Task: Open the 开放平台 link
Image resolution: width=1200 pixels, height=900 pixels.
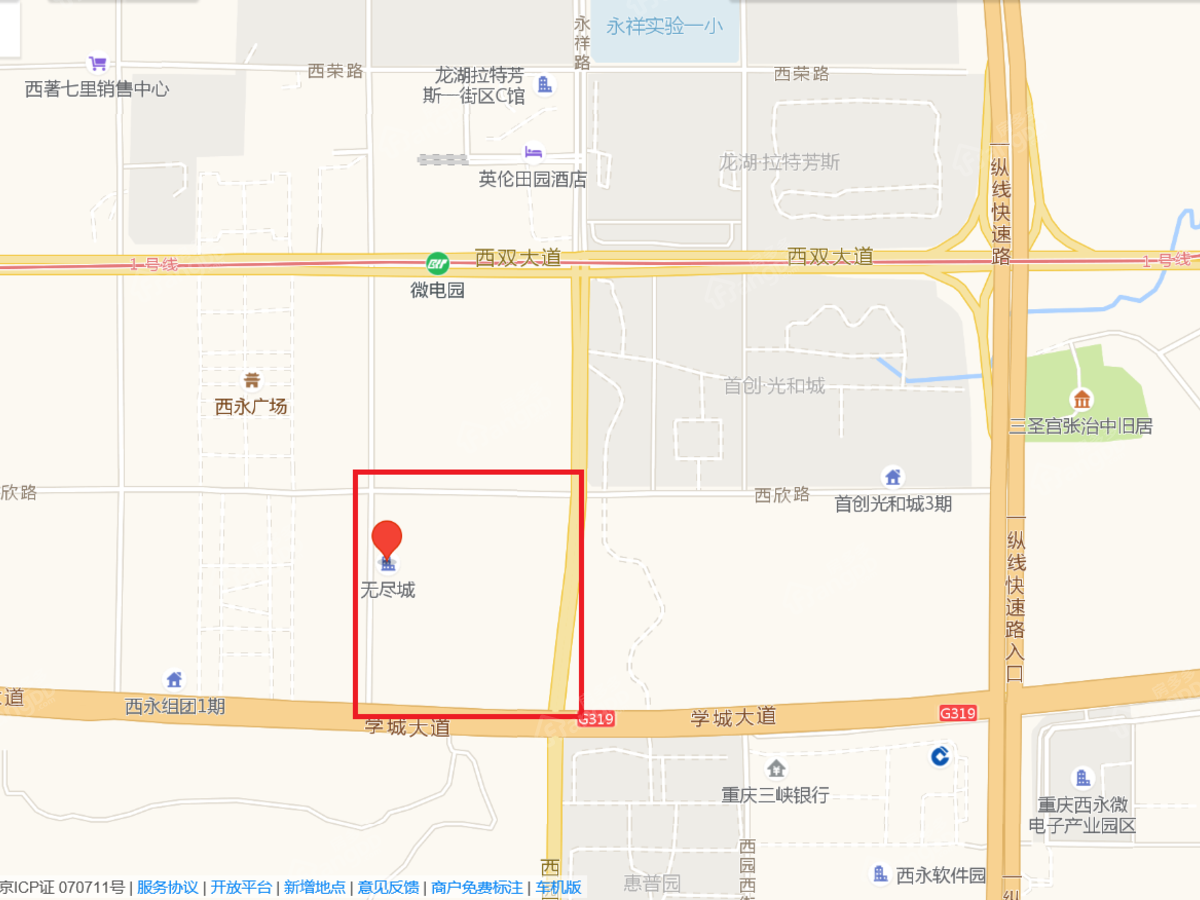Action: point(241,887)
